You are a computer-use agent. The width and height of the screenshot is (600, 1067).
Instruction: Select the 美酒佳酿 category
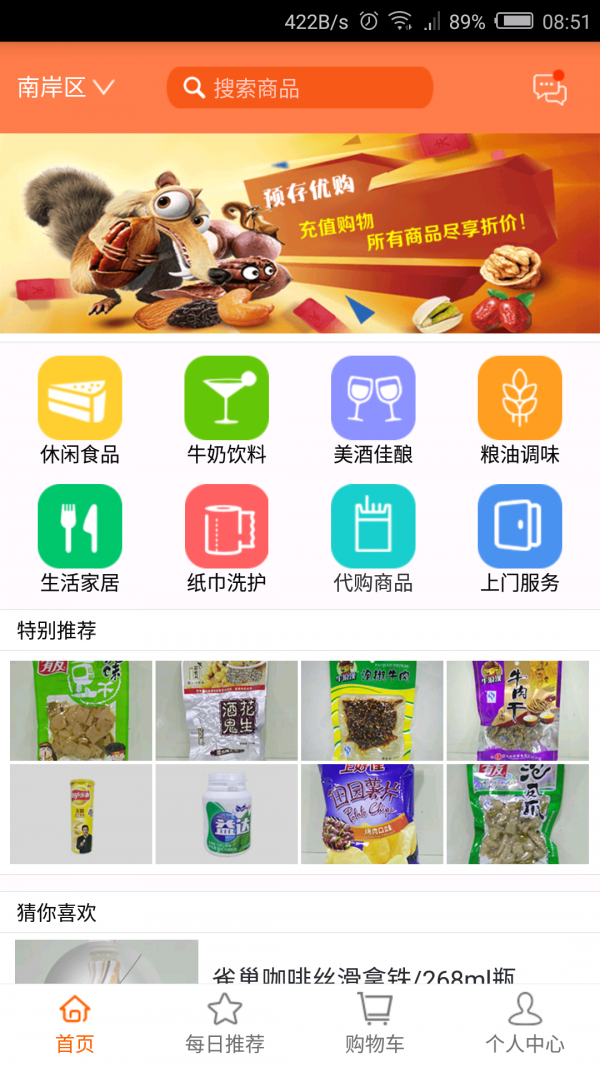(373, 410)
